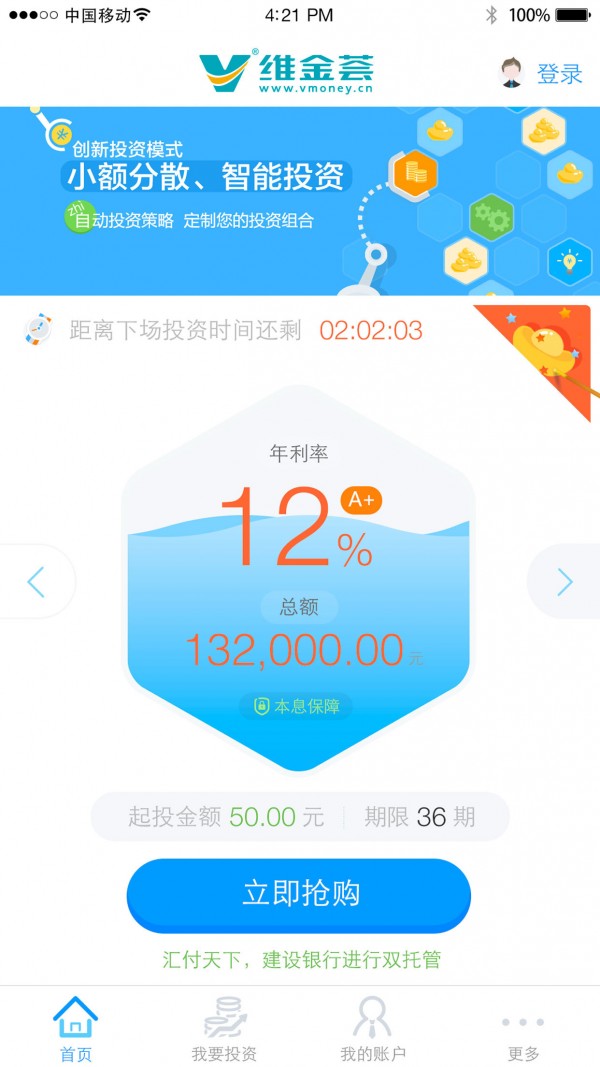Show next investment product with right arrow
The width and height of the screenshot is (600, 1067).
click(565, 581)
